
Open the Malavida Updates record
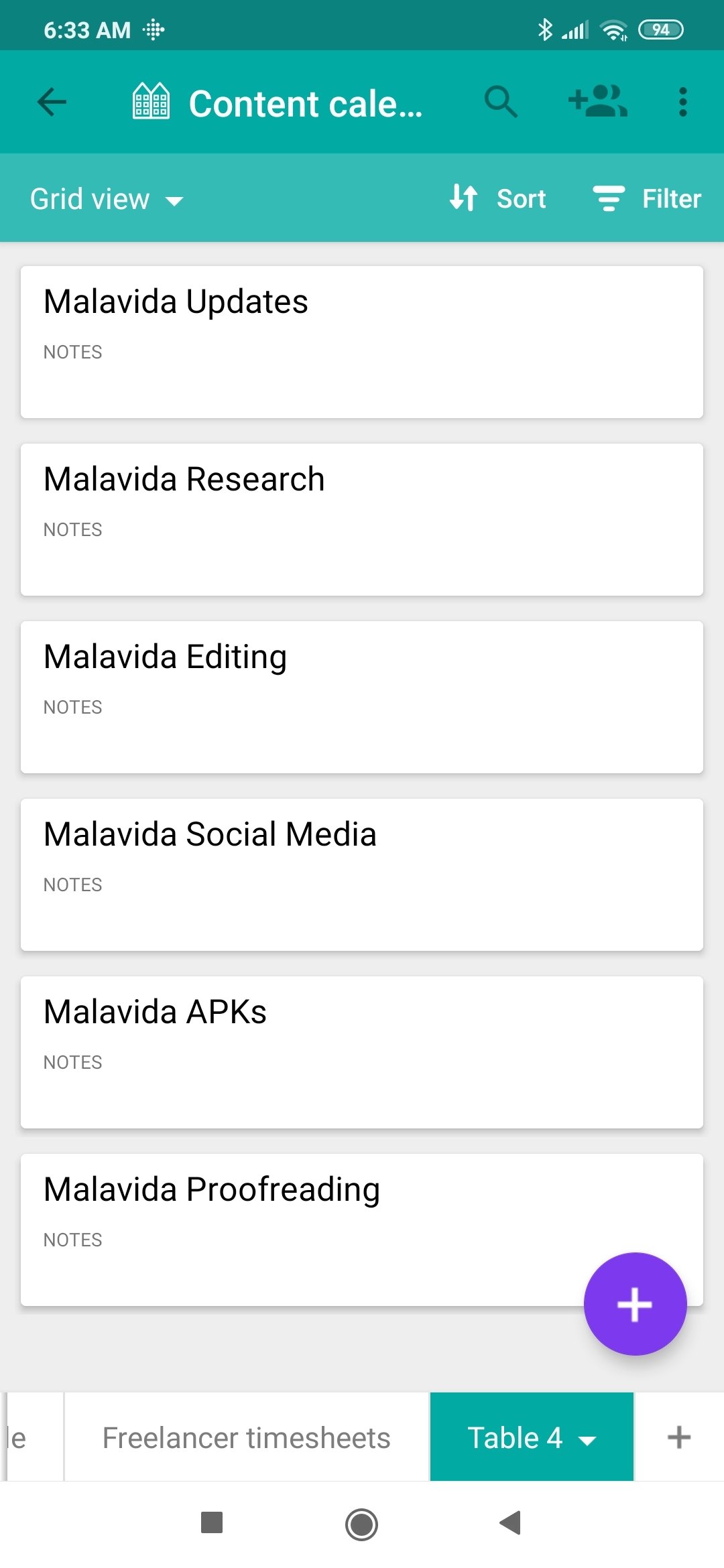click(362, 342)
